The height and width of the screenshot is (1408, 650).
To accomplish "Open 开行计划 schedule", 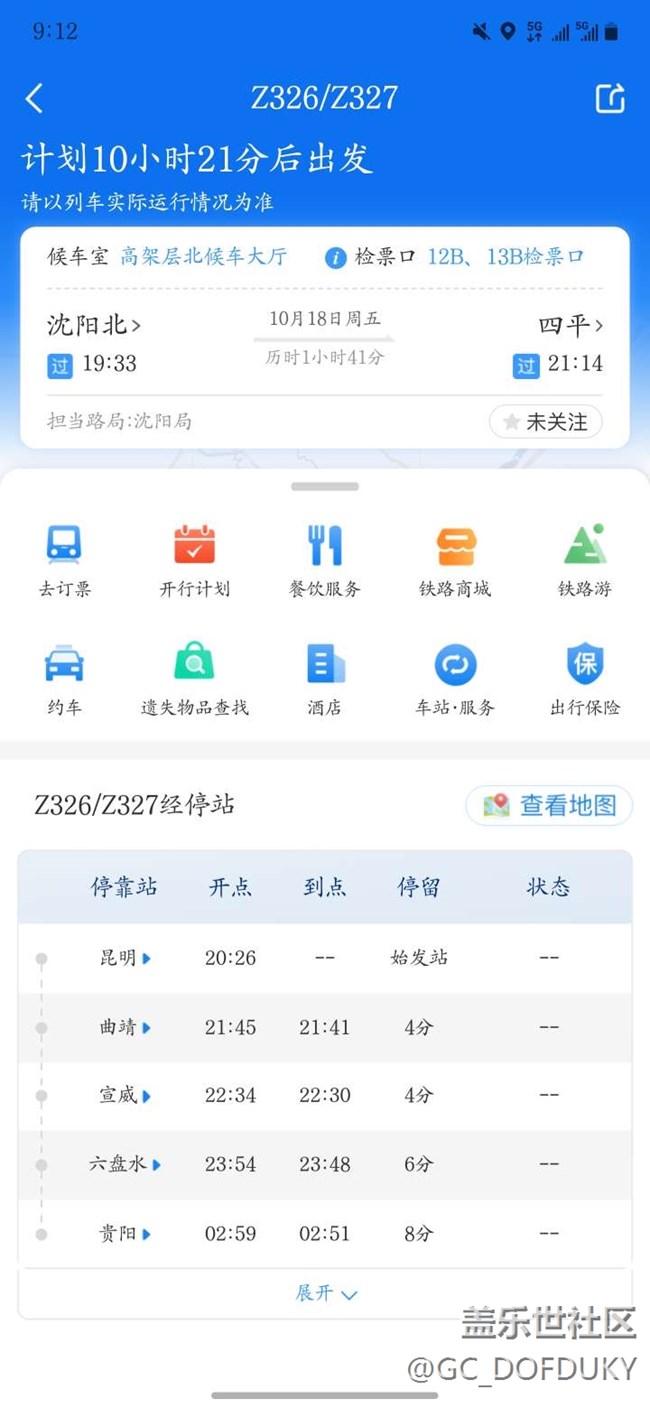I will click(194, 560).
